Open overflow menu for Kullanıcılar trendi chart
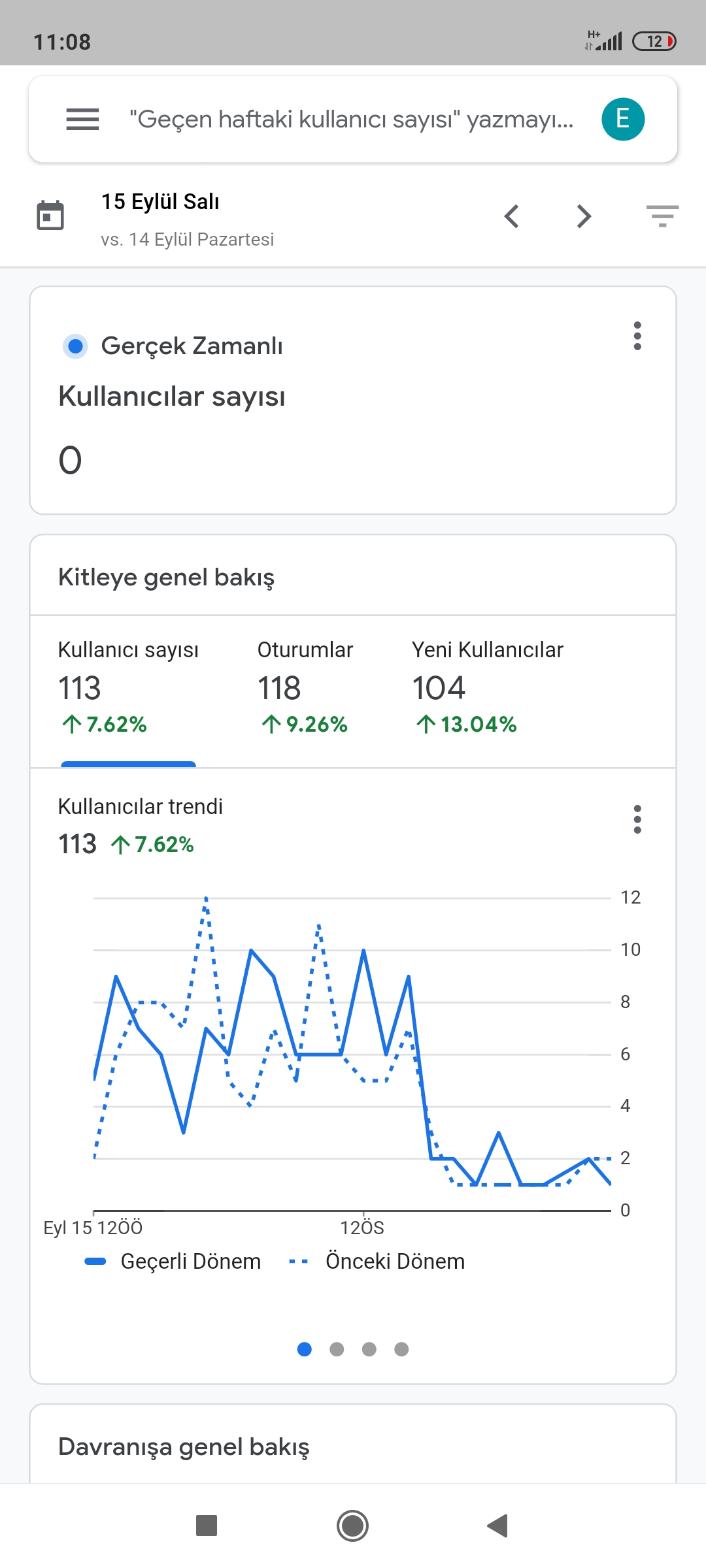This screenshot has height=1568, width=706. 637,819
